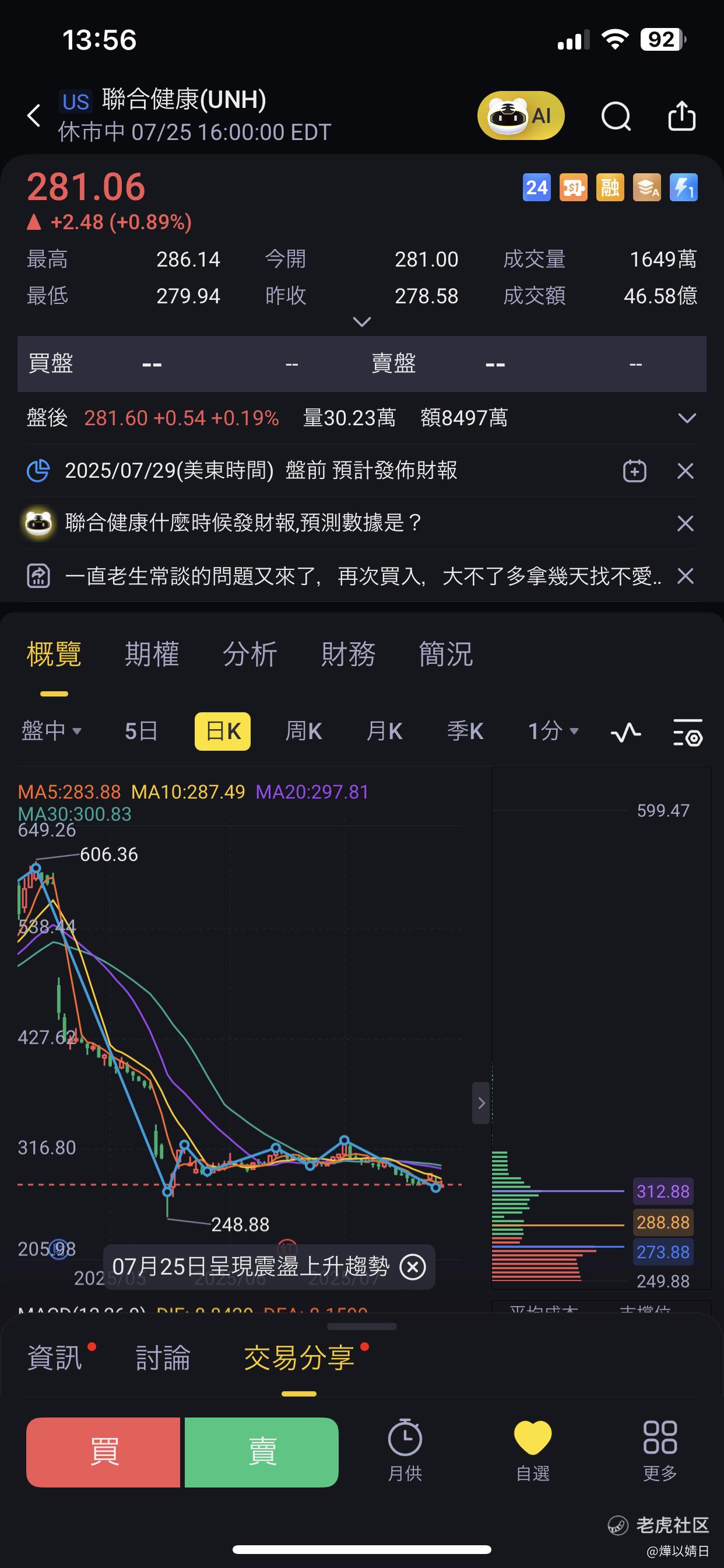Open 月供 monthly investment plan
Image resolution: width=724 pixels, height=1568 pixels.
(x=405, y=1450)
